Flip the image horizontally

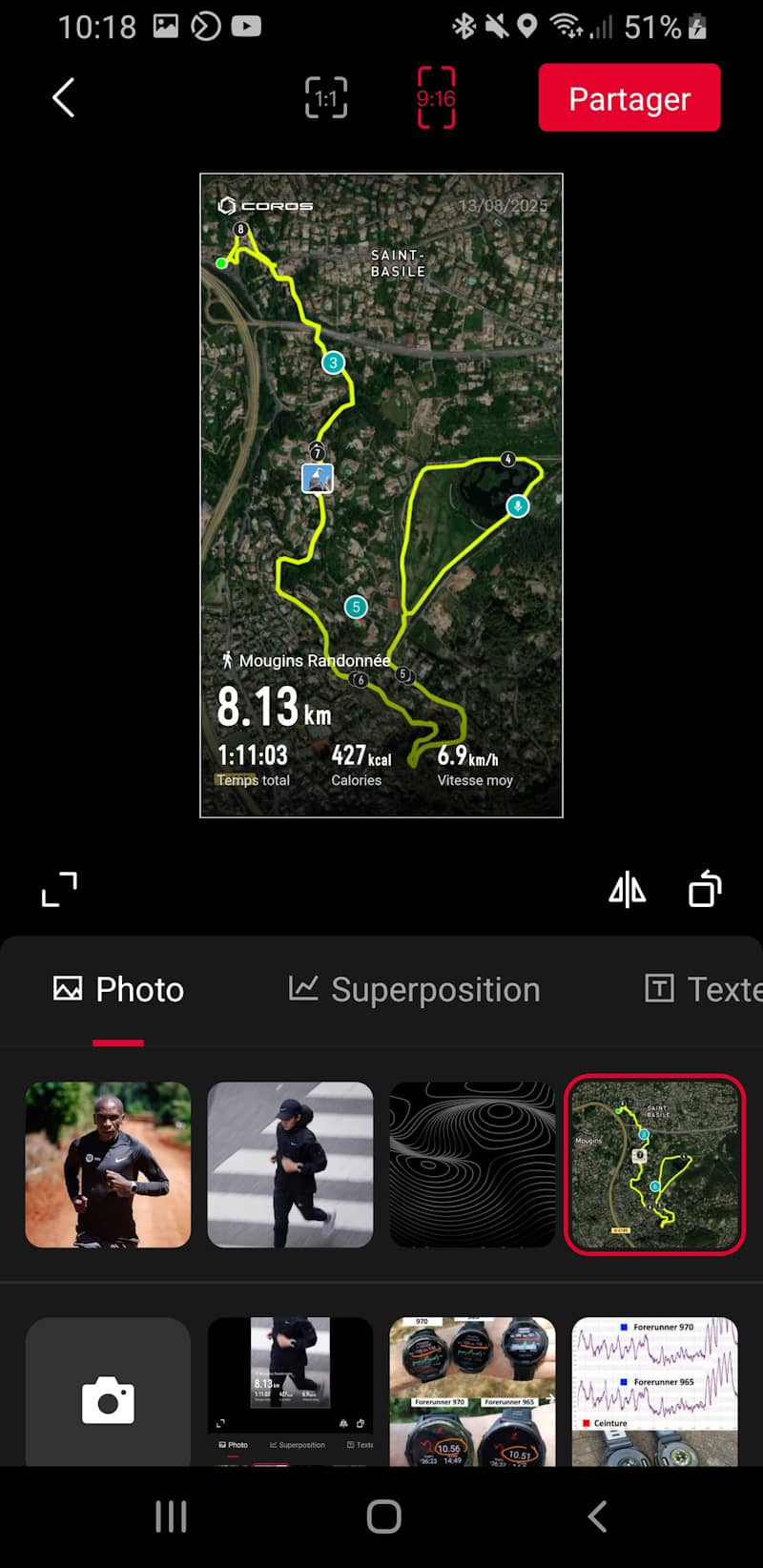[x=627, y=889]
